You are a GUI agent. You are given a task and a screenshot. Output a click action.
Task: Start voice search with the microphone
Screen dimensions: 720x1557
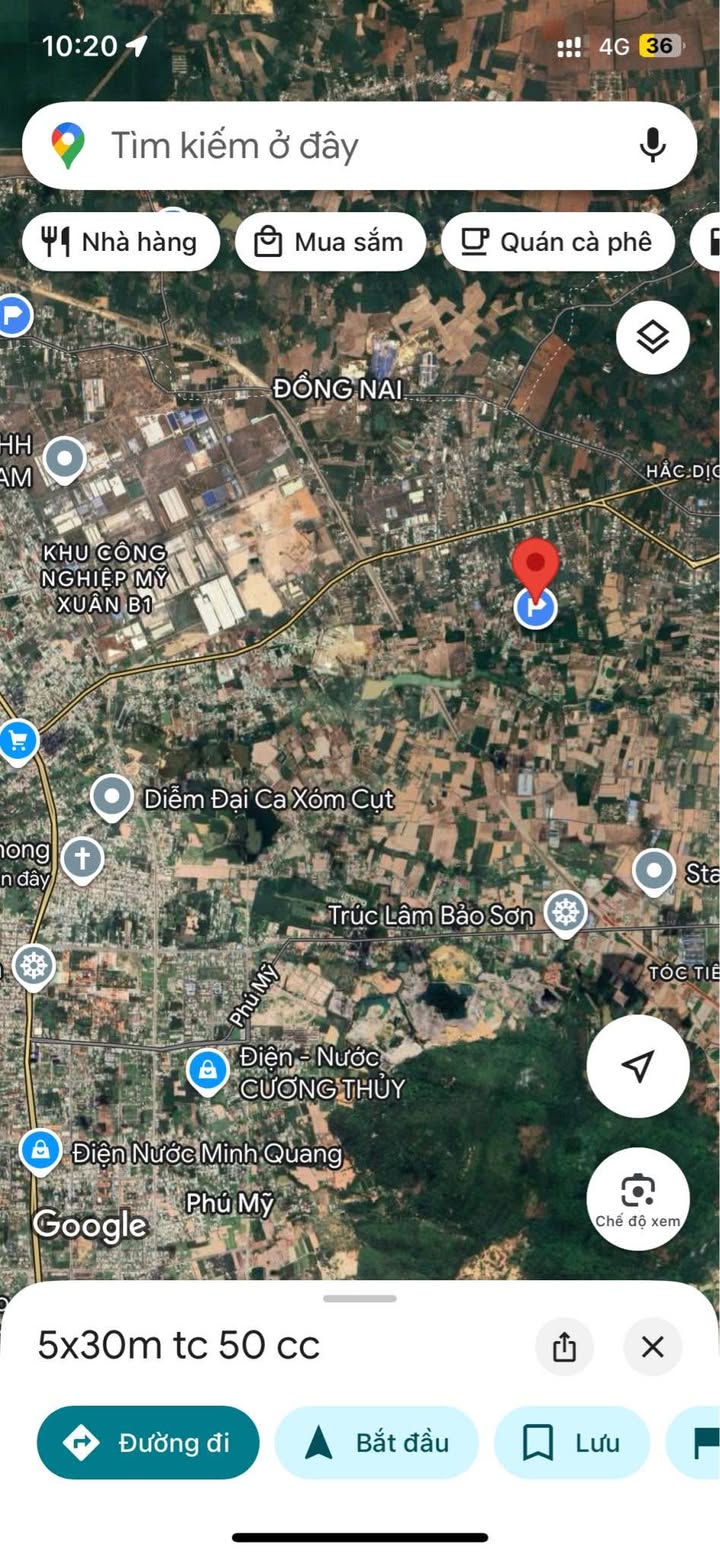652,146
